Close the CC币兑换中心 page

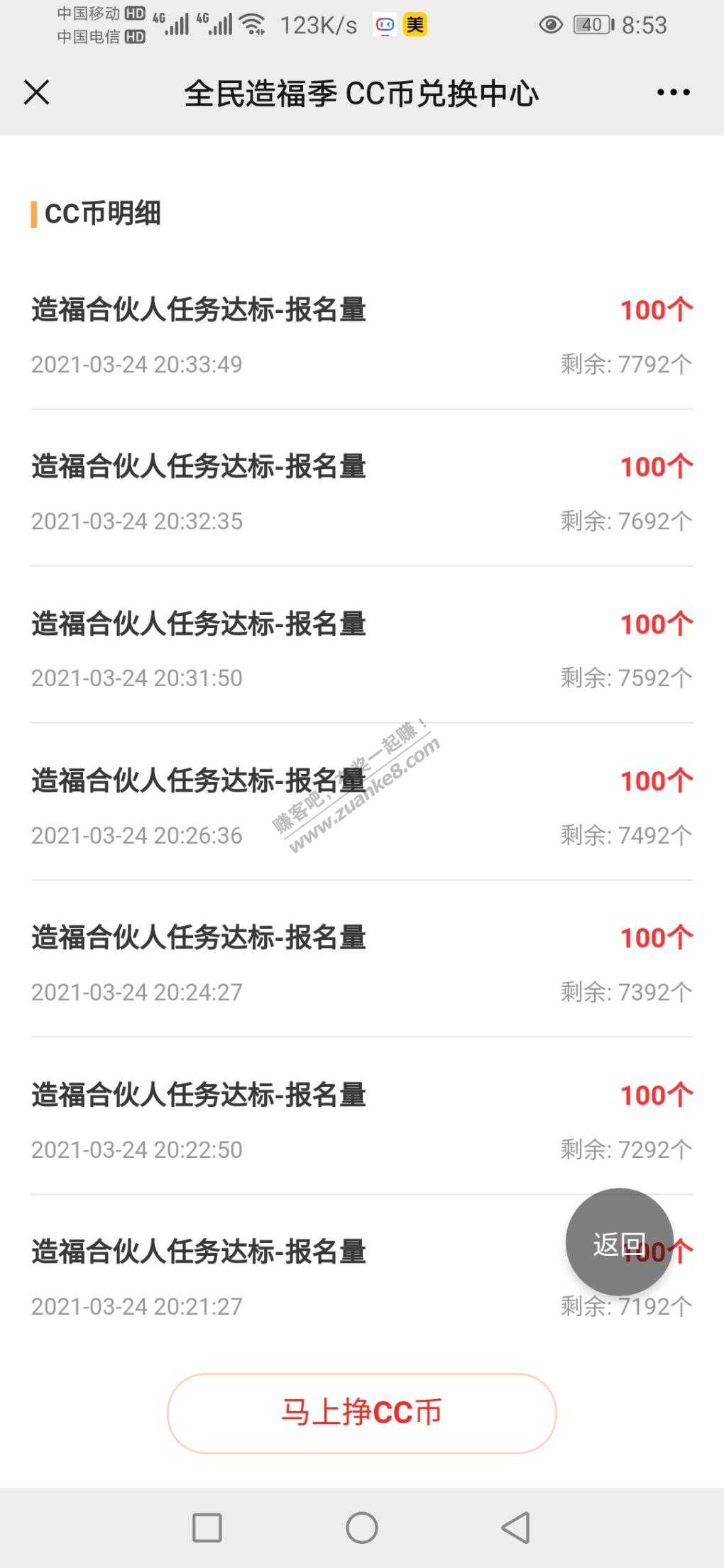(37, 92)
